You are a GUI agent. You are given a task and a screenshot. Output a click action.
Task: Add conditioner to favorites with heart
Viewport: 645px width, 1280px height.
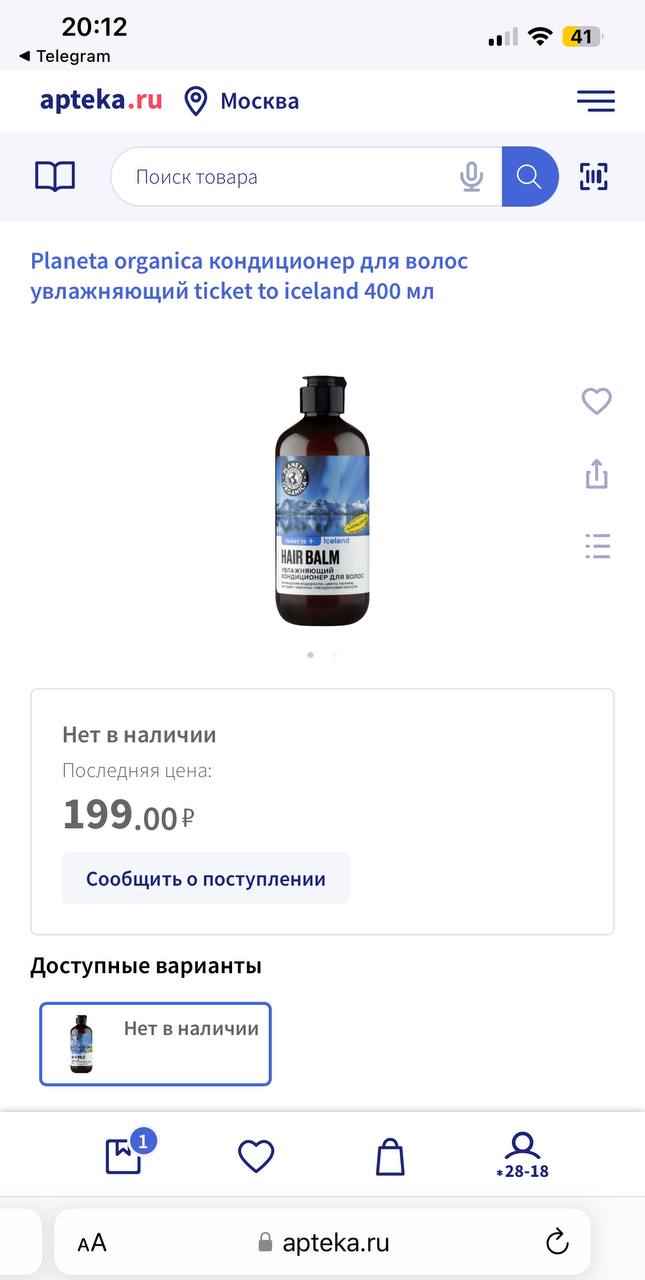(596, 401)
